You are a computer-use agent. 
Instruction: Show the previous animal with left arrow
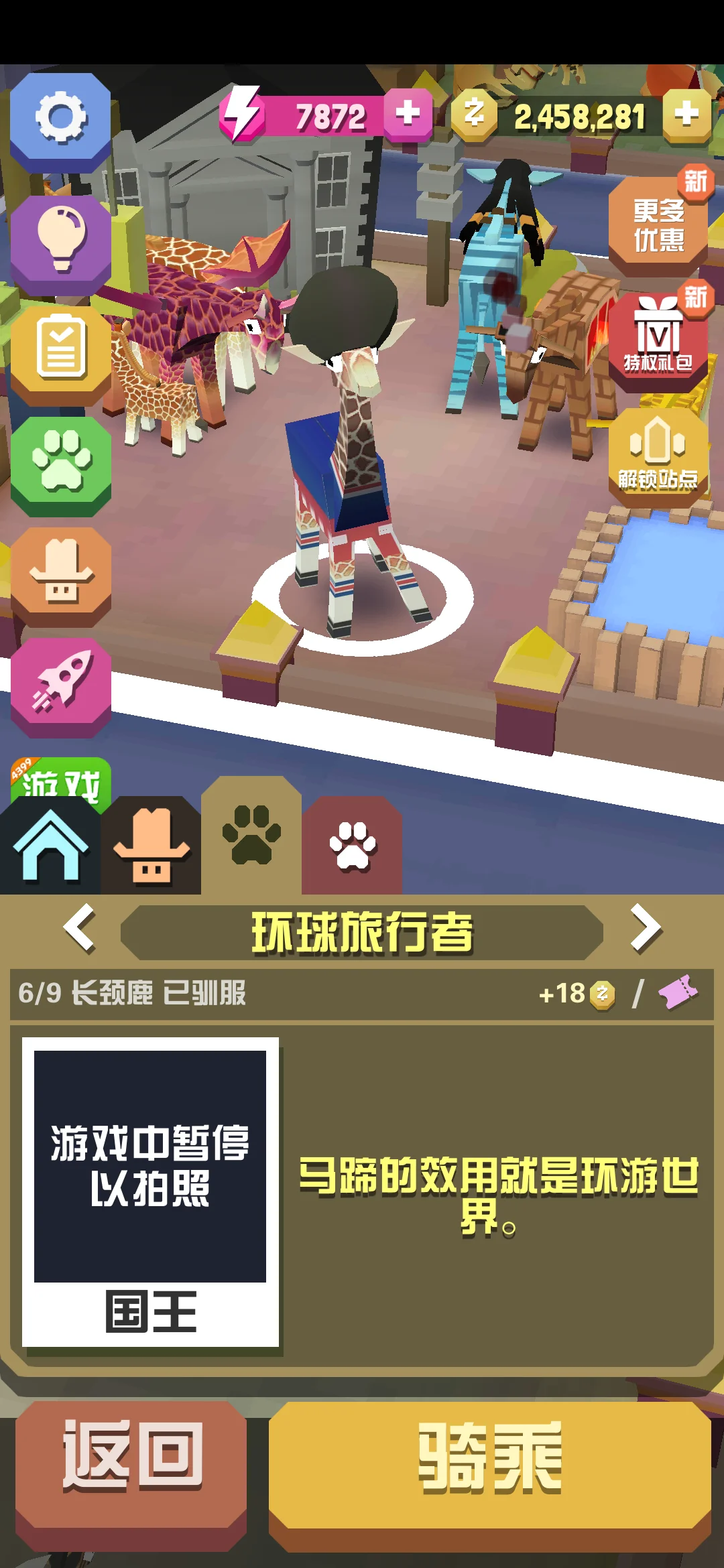click(80, 928)
